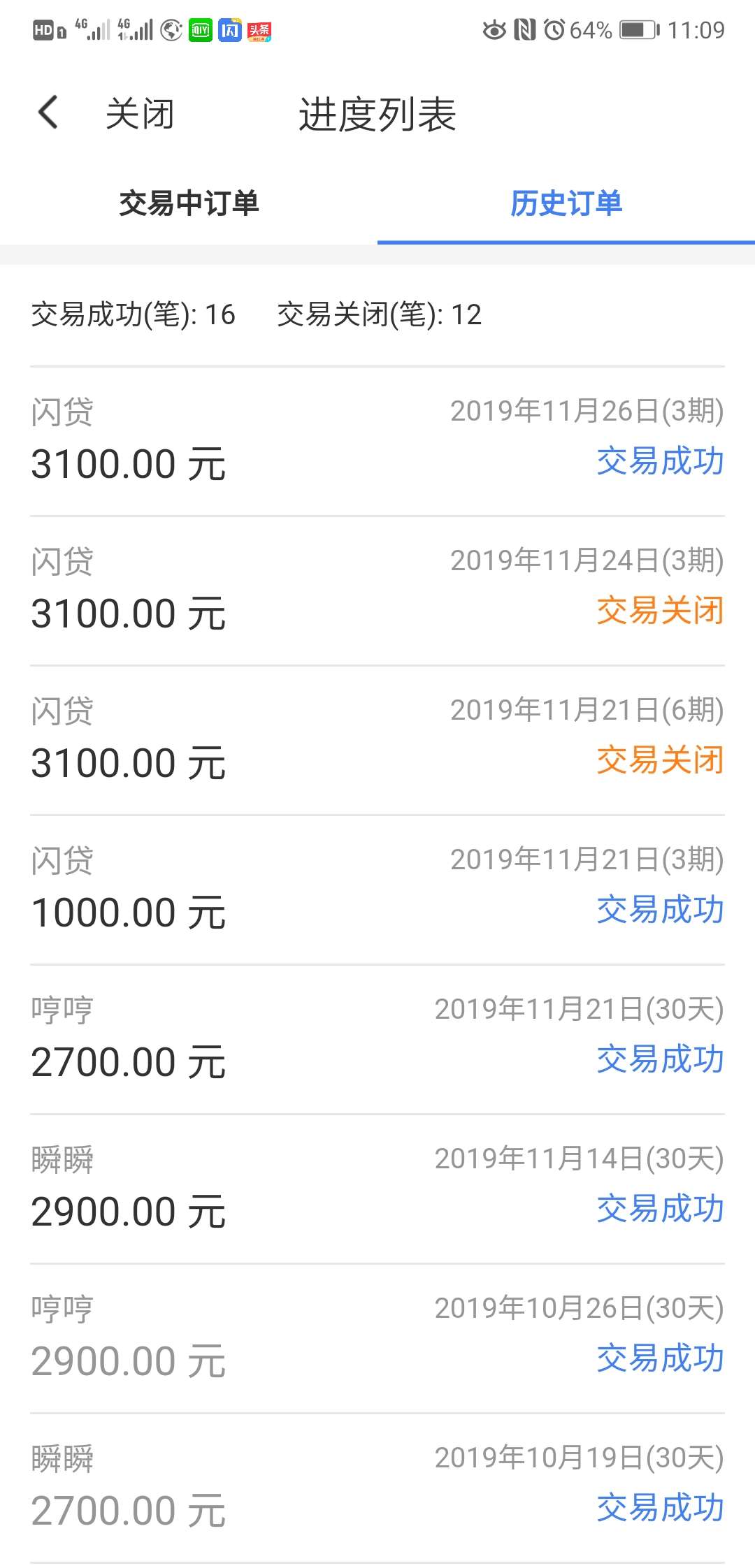This screenshot has height=1568, width=755.
Task: Open the 哼哼 order dated 2019年10月26日
Action: (377, 1339)
